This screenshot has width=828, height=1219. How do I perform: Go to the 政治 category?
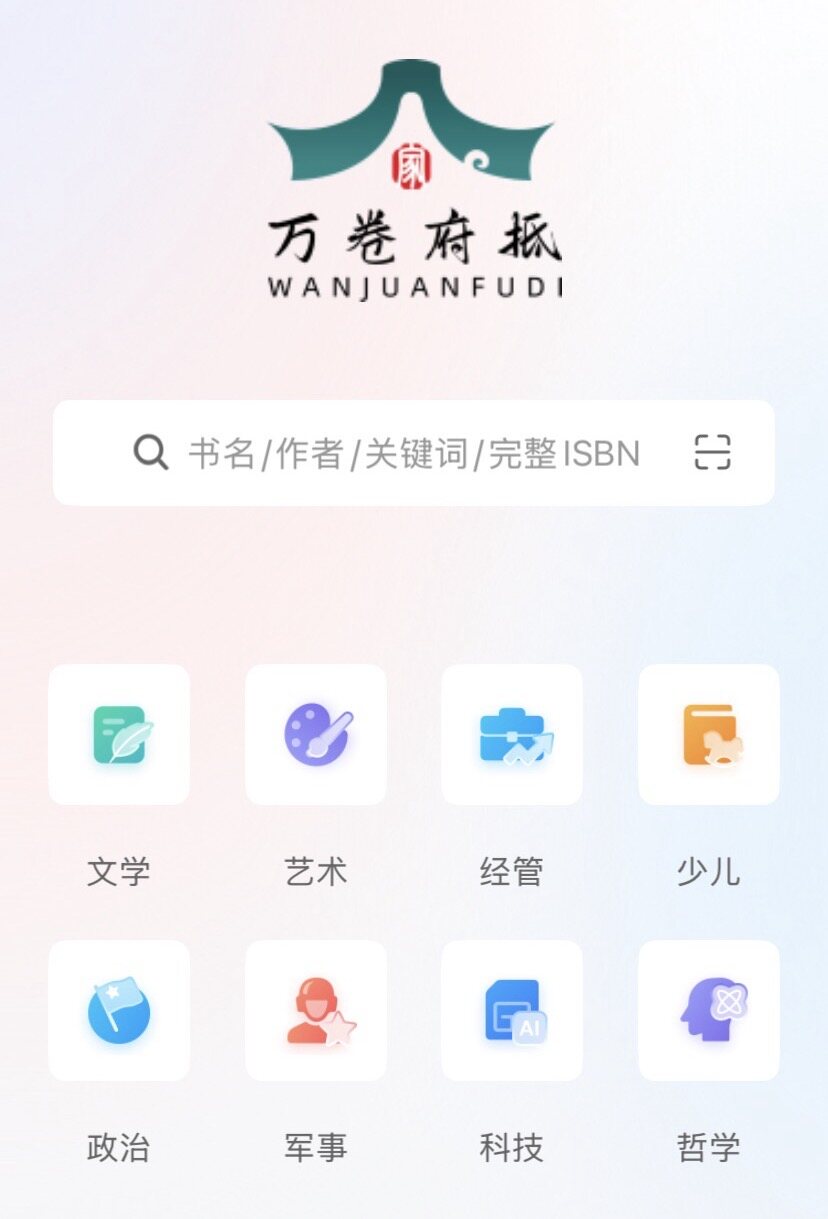[x=119, y=1011]
